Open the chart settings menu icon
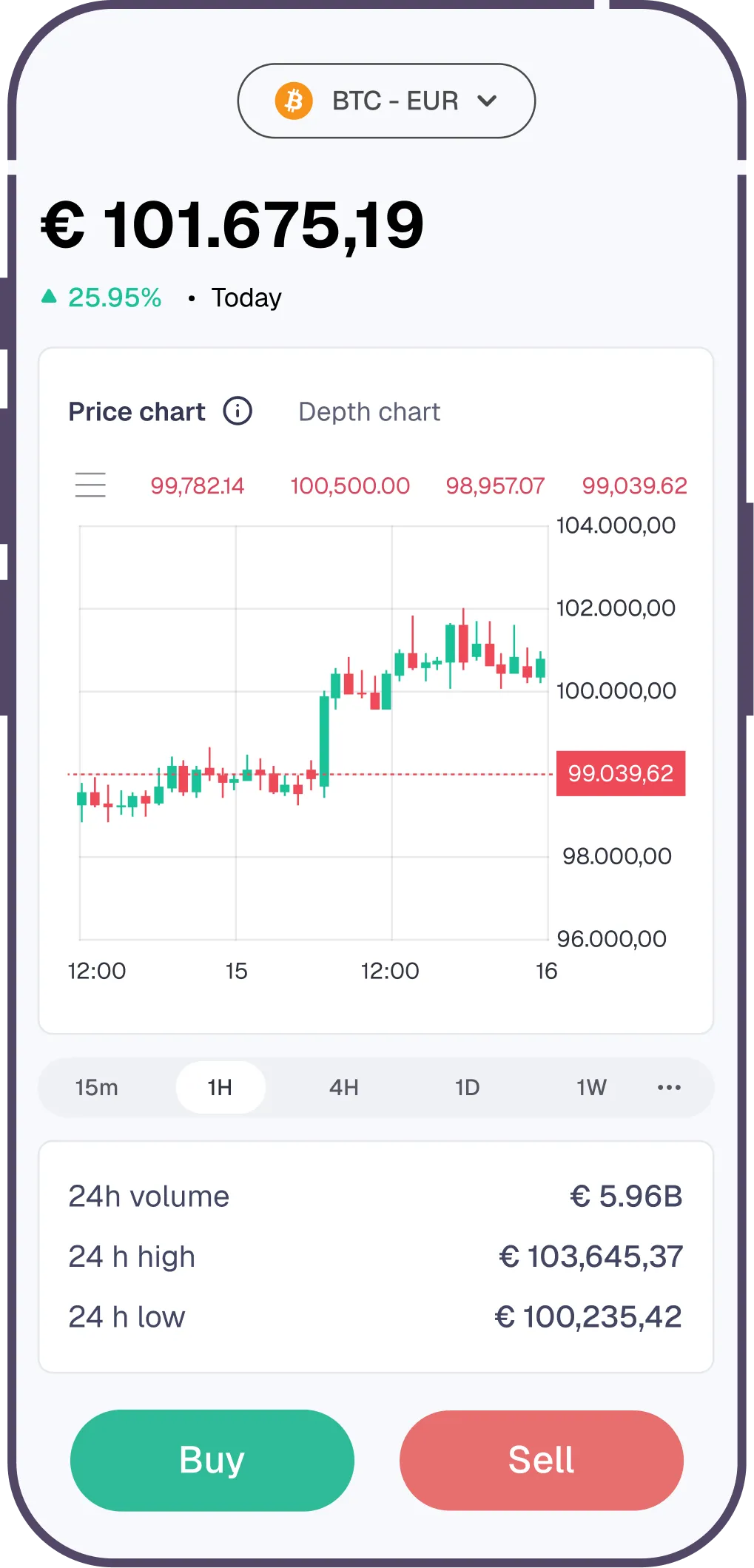This screenshot has width=754, height=1568. (x=90, y=485)
